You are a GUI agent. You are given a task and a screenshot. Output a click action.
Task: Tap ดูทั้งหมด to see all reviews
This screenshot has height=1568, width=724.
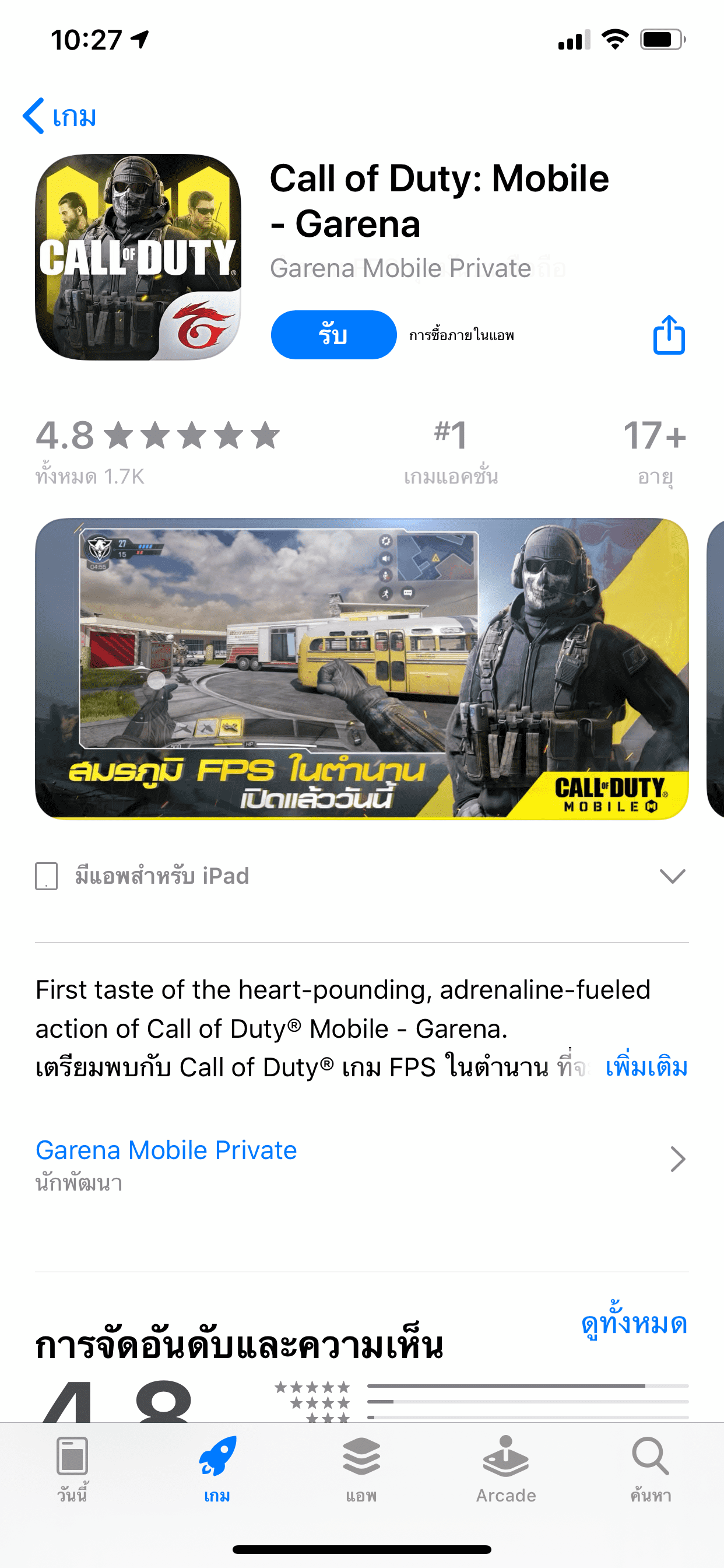(633, 1322)
